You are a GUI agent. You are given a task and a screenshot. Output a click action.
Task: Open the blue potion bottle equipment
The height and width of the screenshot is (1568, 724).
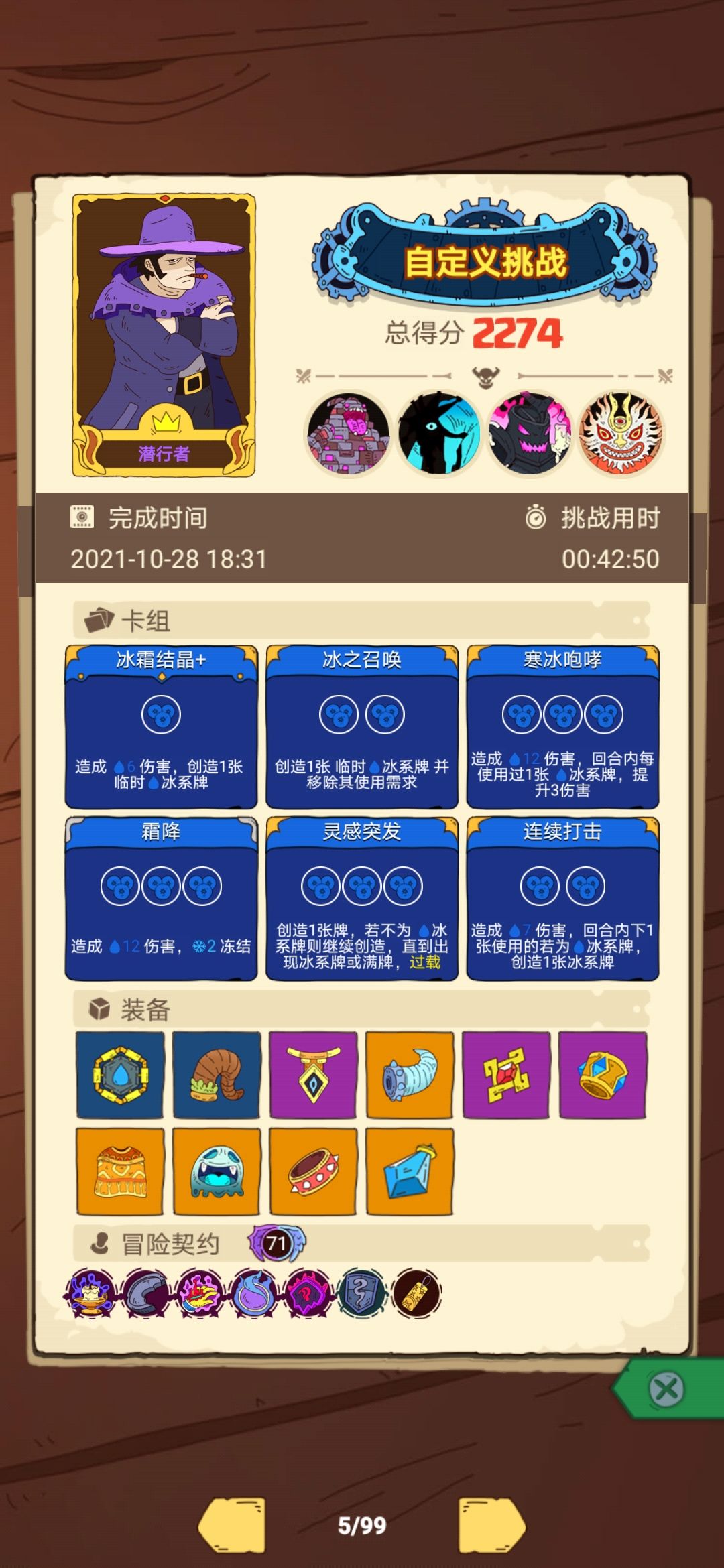410,1171
